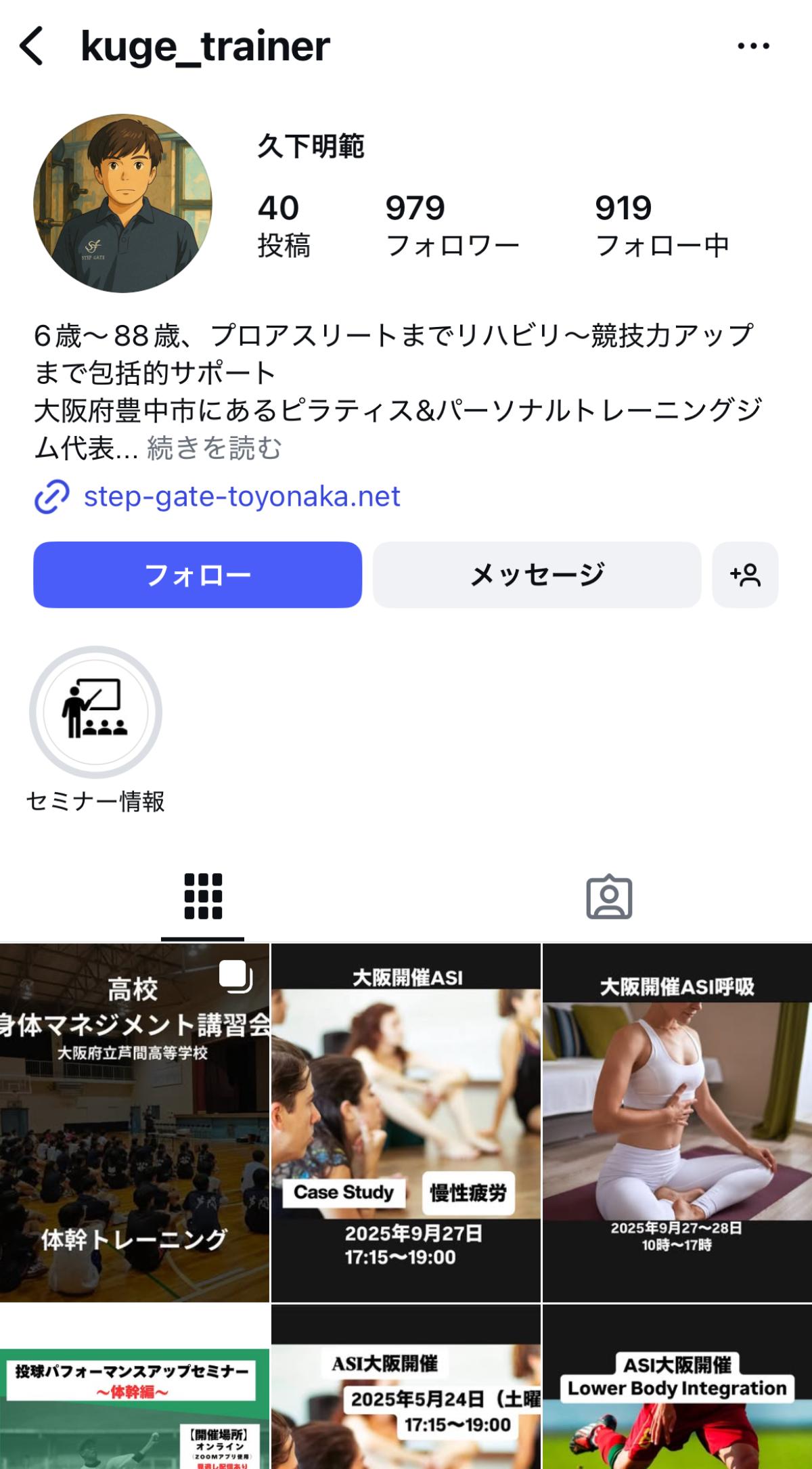Screen dimensions: 812x1469
Task: Open the 大阪開催ASI呼吸 post
Action: (x=677, y=1123)
